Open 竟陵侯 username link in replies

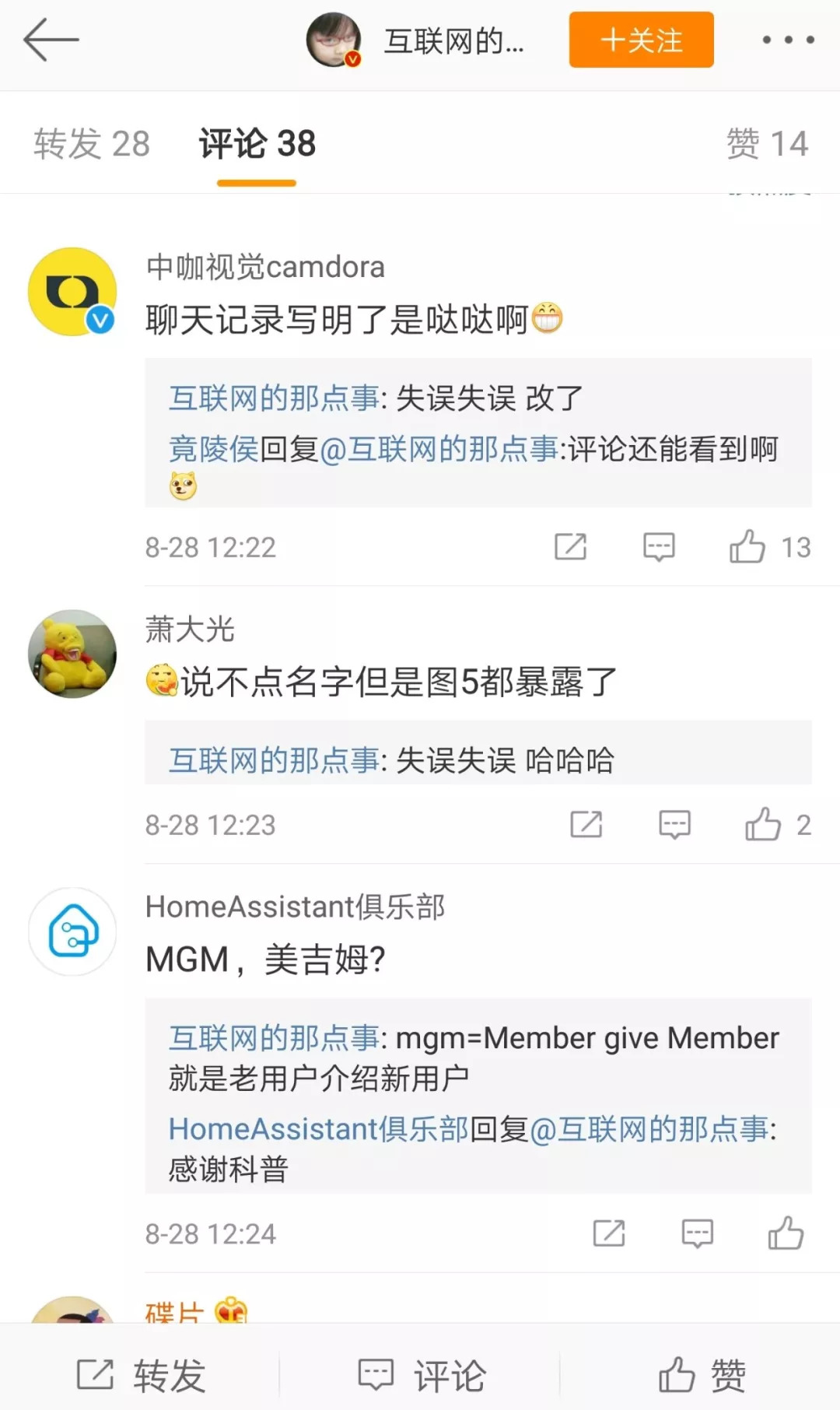point(214,449)
